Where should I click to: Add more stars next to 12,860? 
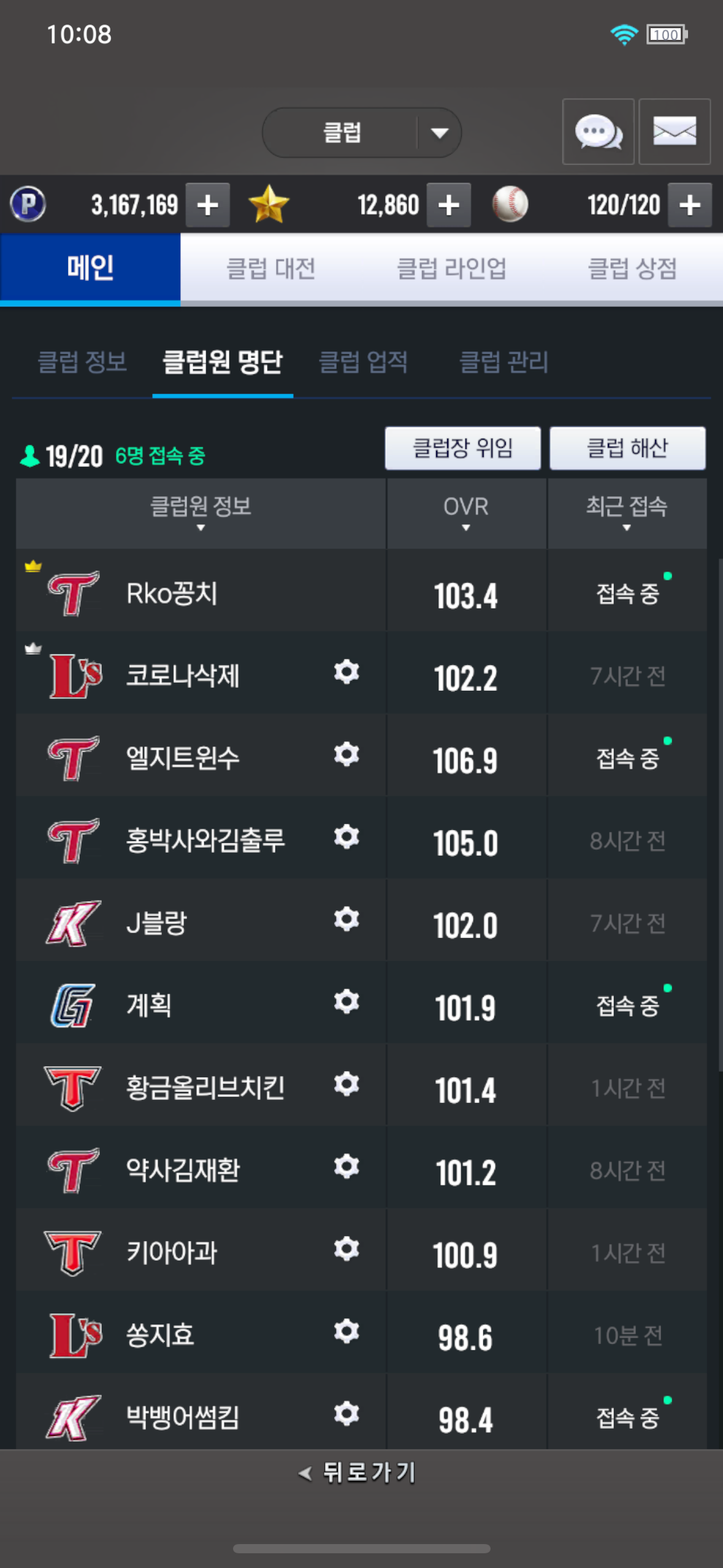[x=448, y=205]
